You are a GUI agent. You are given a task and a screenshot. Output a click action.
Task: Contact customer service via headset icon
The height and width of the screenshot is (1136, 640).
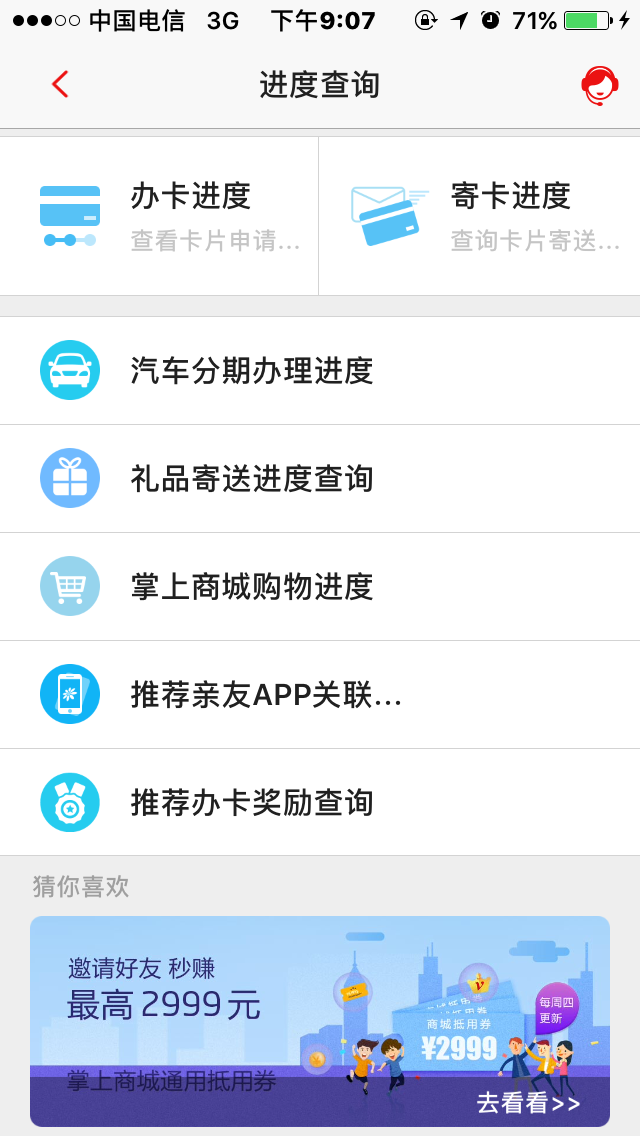click(x=599, y=85)
